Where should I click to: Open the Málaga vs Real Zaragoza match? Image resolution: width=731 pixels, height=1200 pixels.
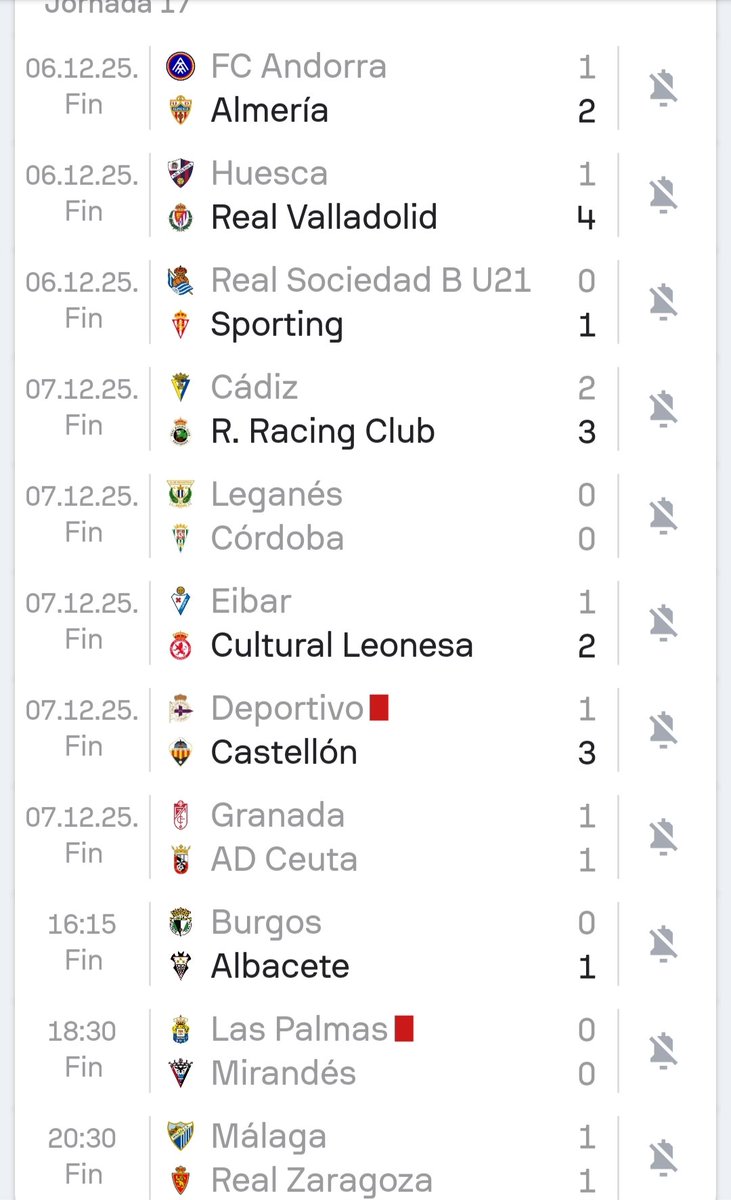coord(380,1158)
